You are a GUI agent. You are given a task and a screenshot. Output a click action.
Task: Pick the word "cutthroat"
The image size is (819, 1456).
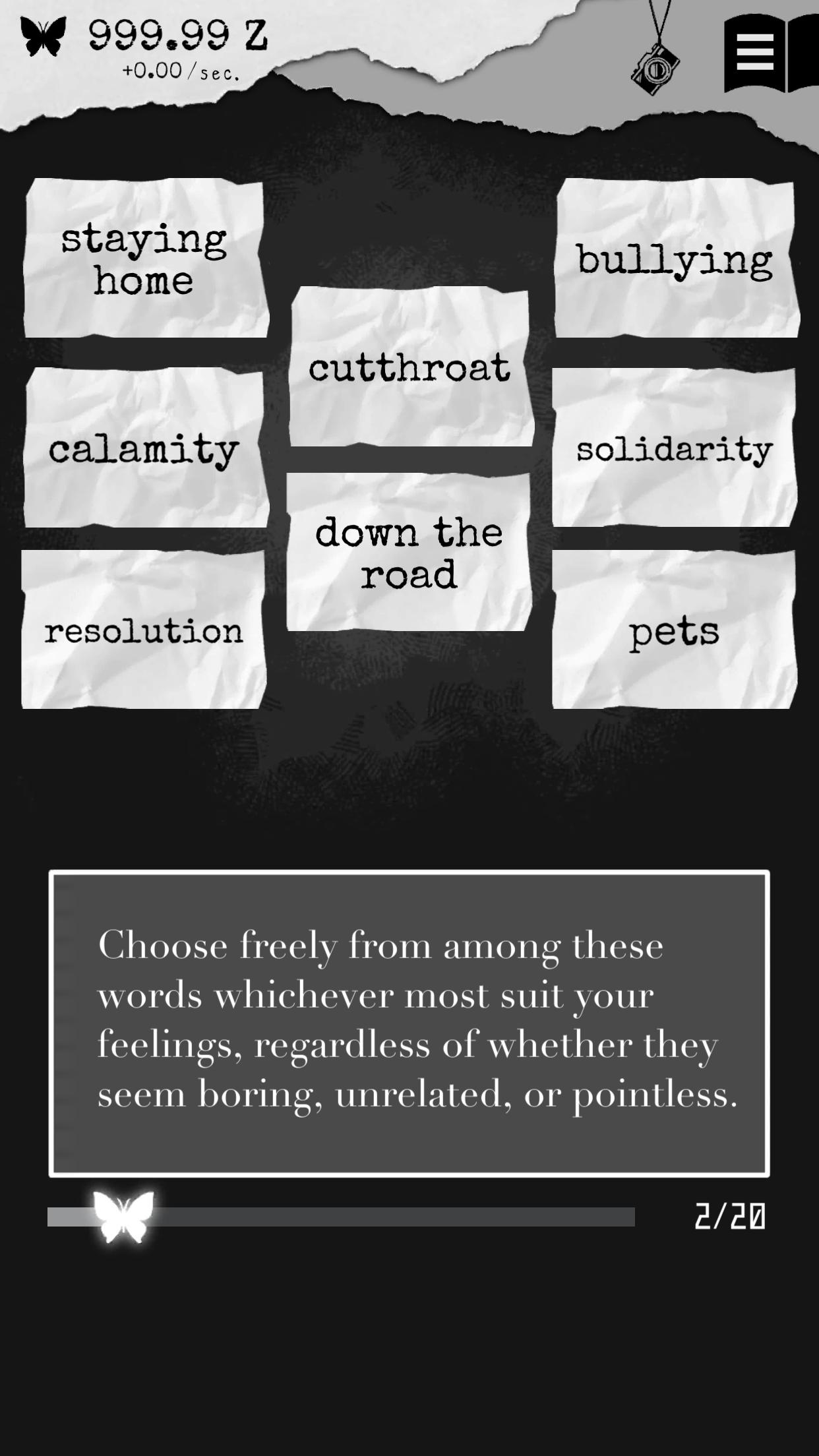click(411, 366)
